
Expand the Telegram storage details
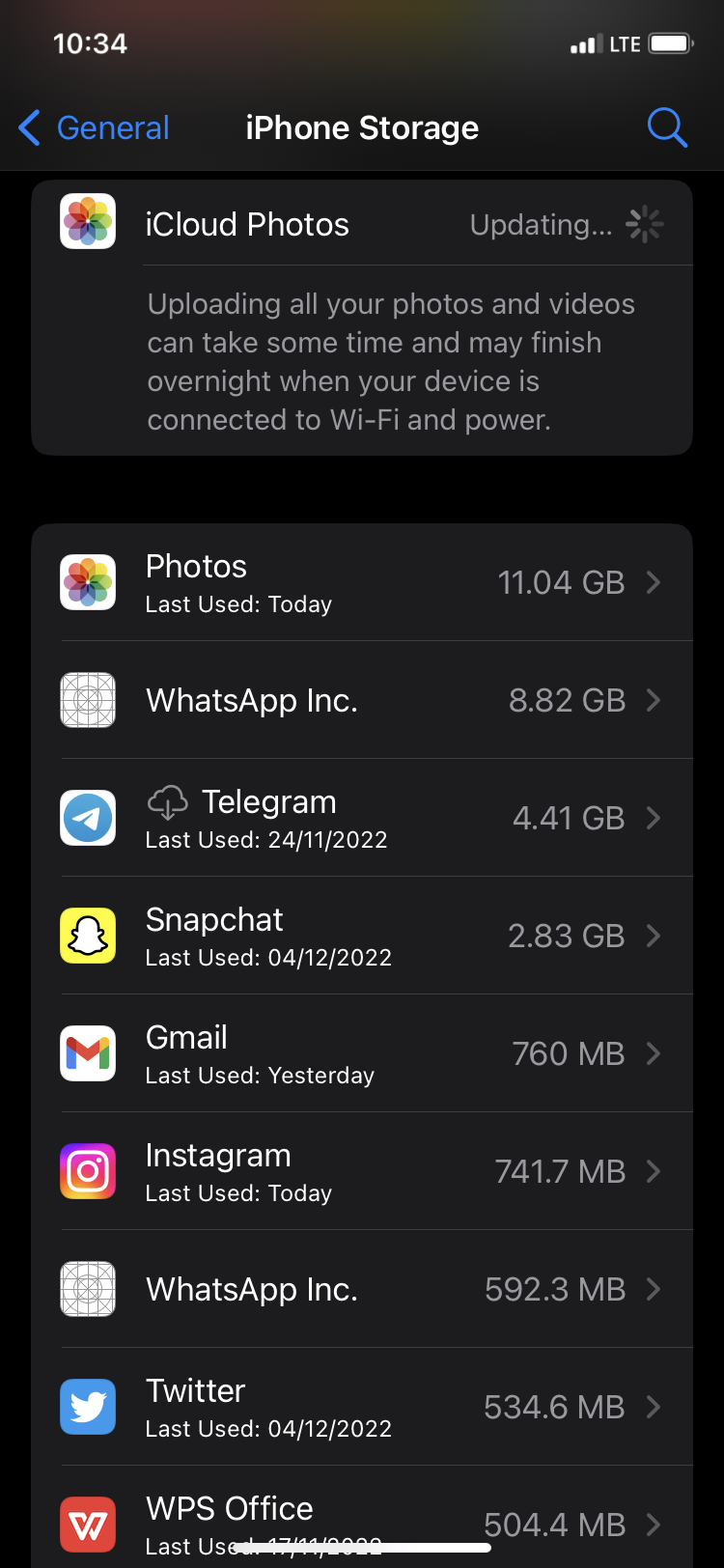coord(654,818)
